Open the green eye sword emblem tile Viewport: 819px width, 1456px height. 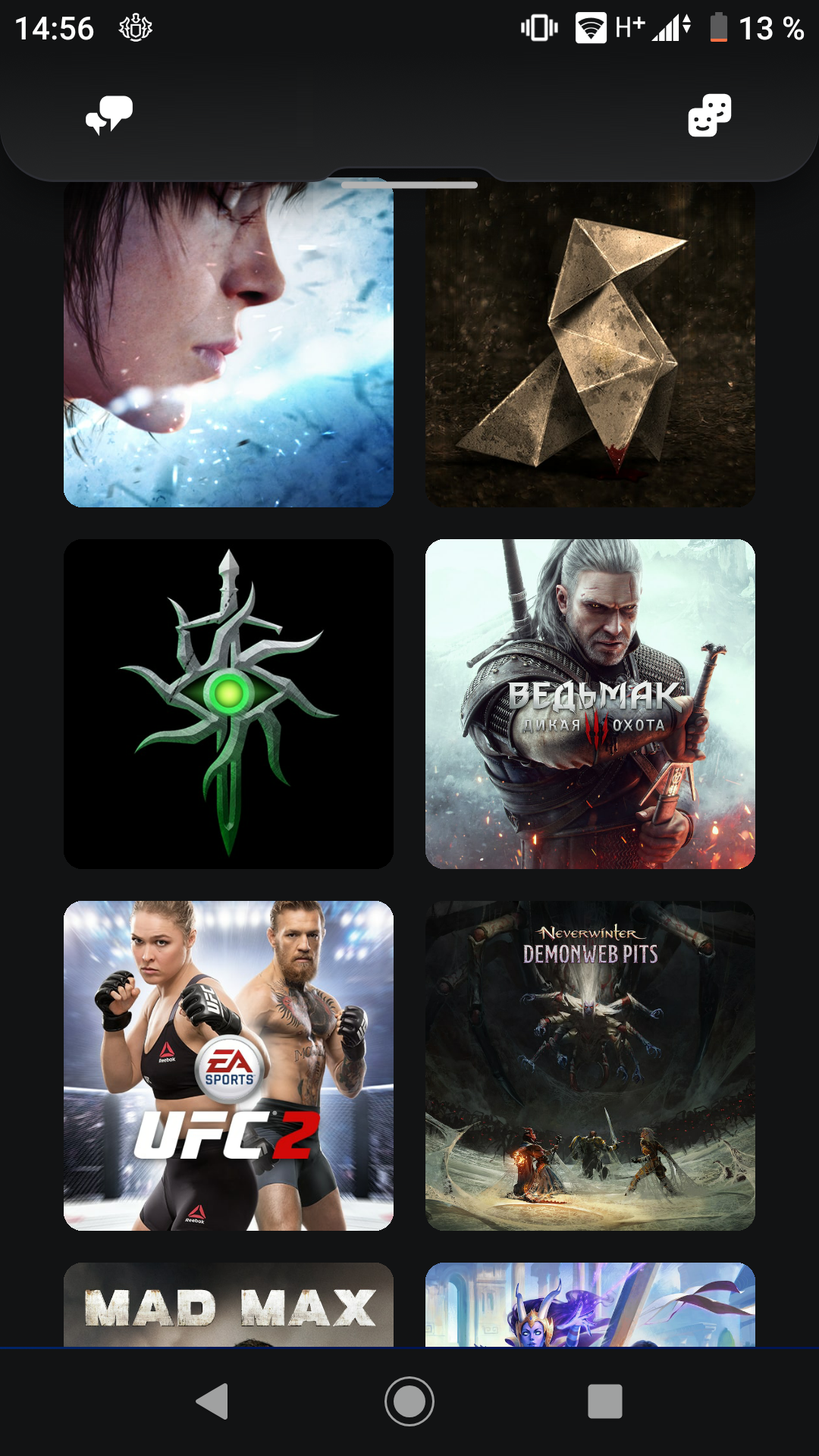point(228,704)
